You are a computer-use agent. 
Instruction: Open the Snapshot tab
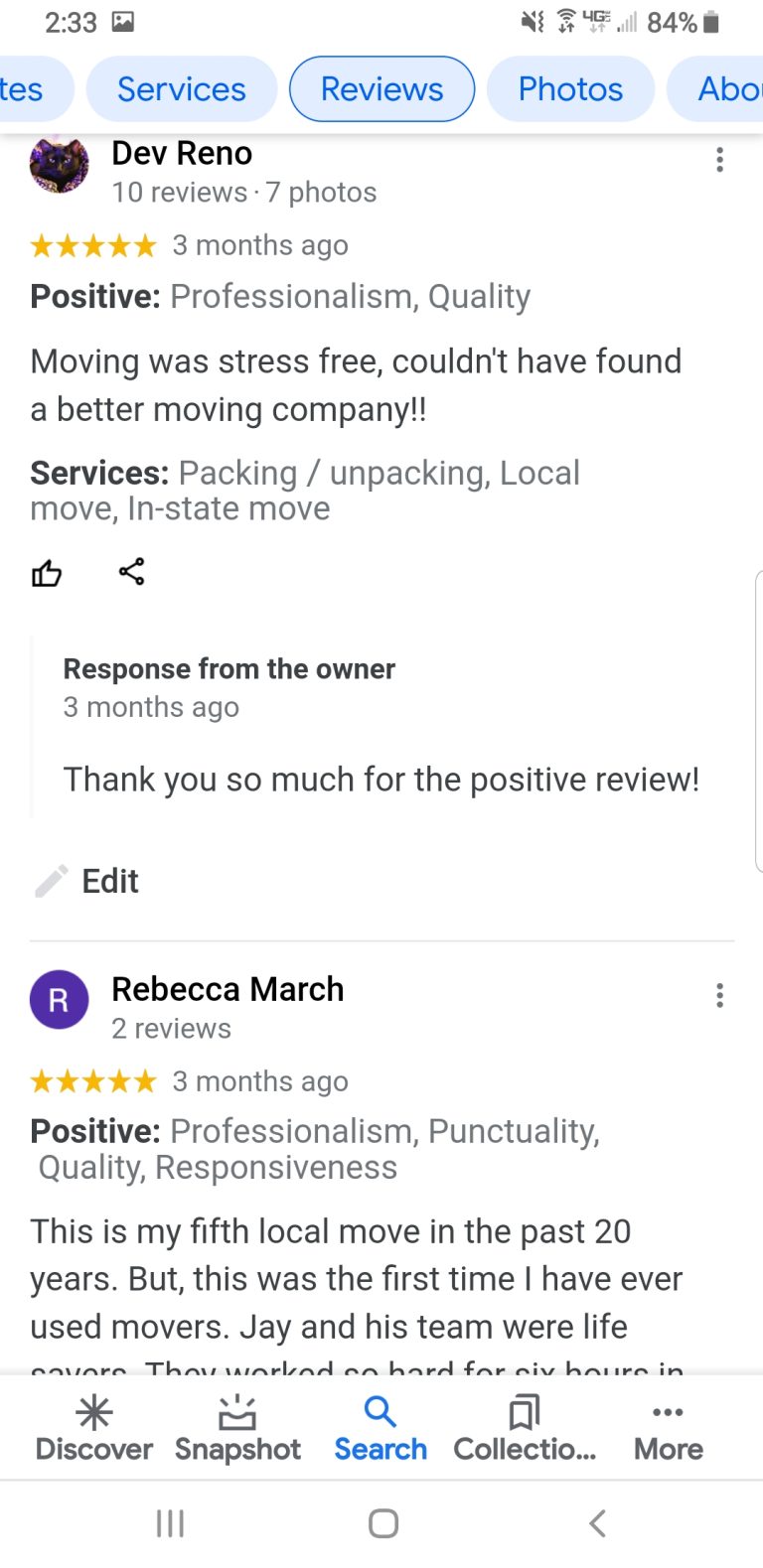tap(237, 1429)
